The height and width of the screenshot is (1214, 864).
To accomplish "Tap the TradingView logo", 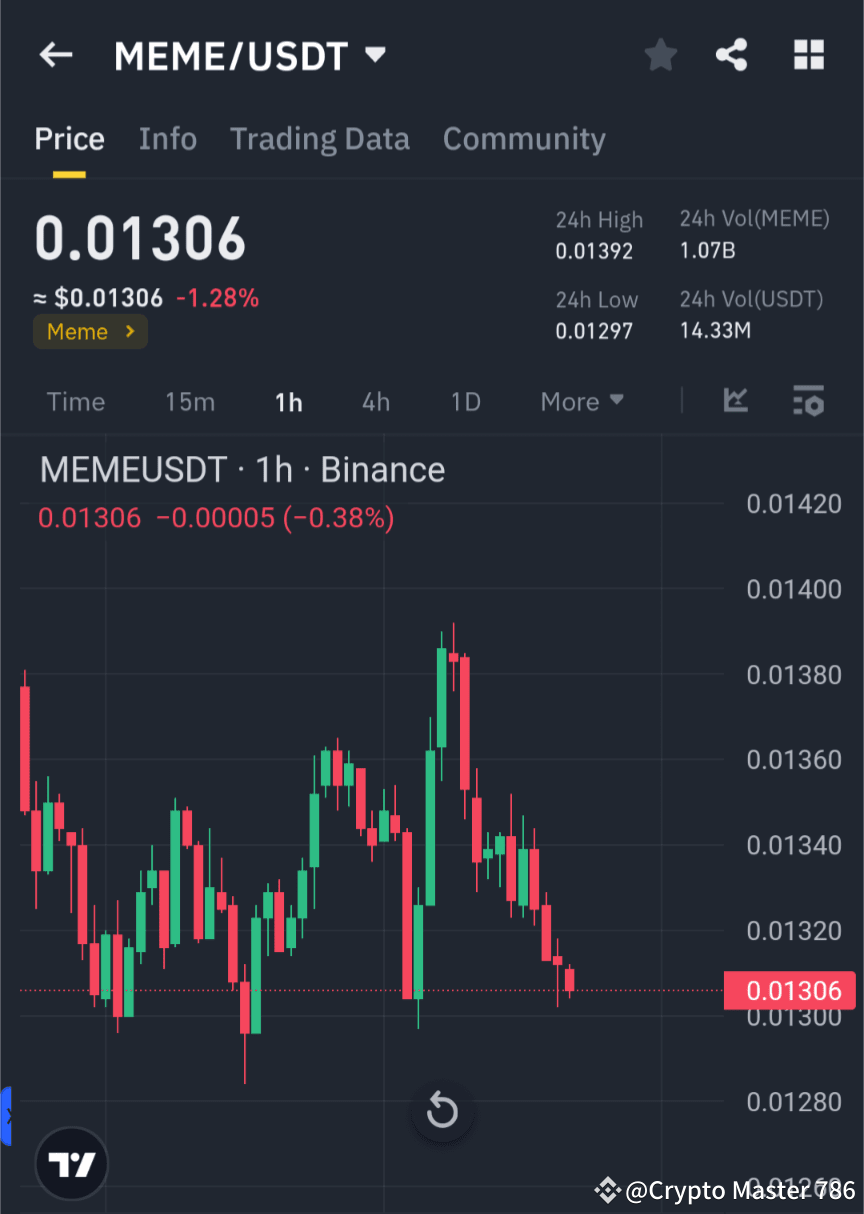I will click(70, 1163).
